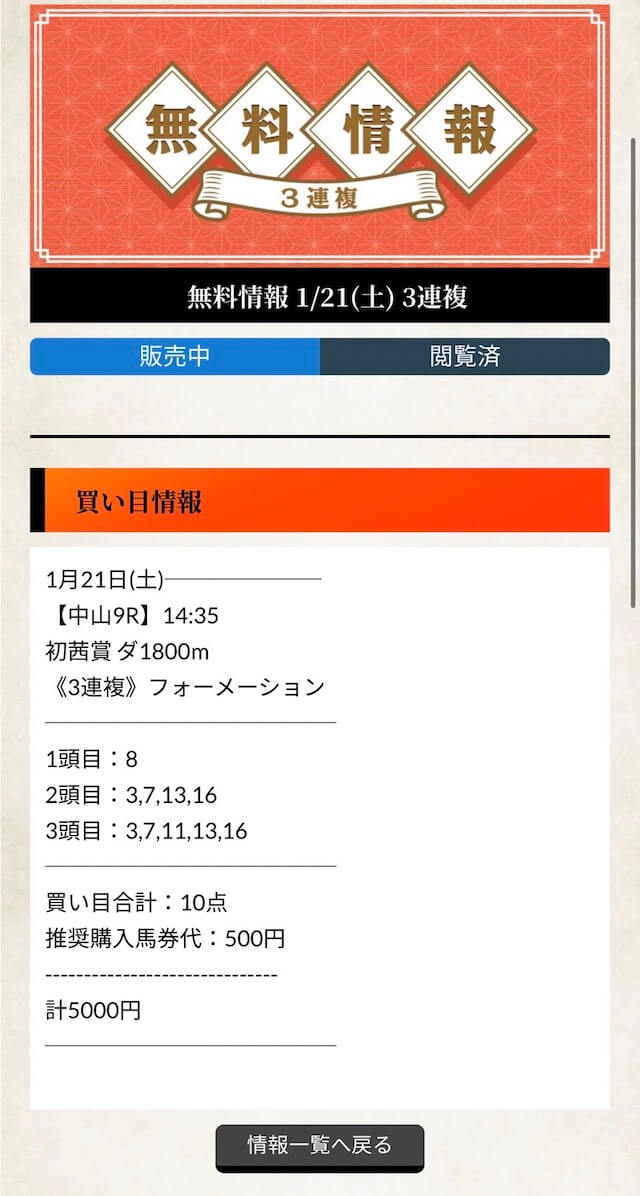Tap the 情報一覧へ戻る button

tap(320, 1147)
